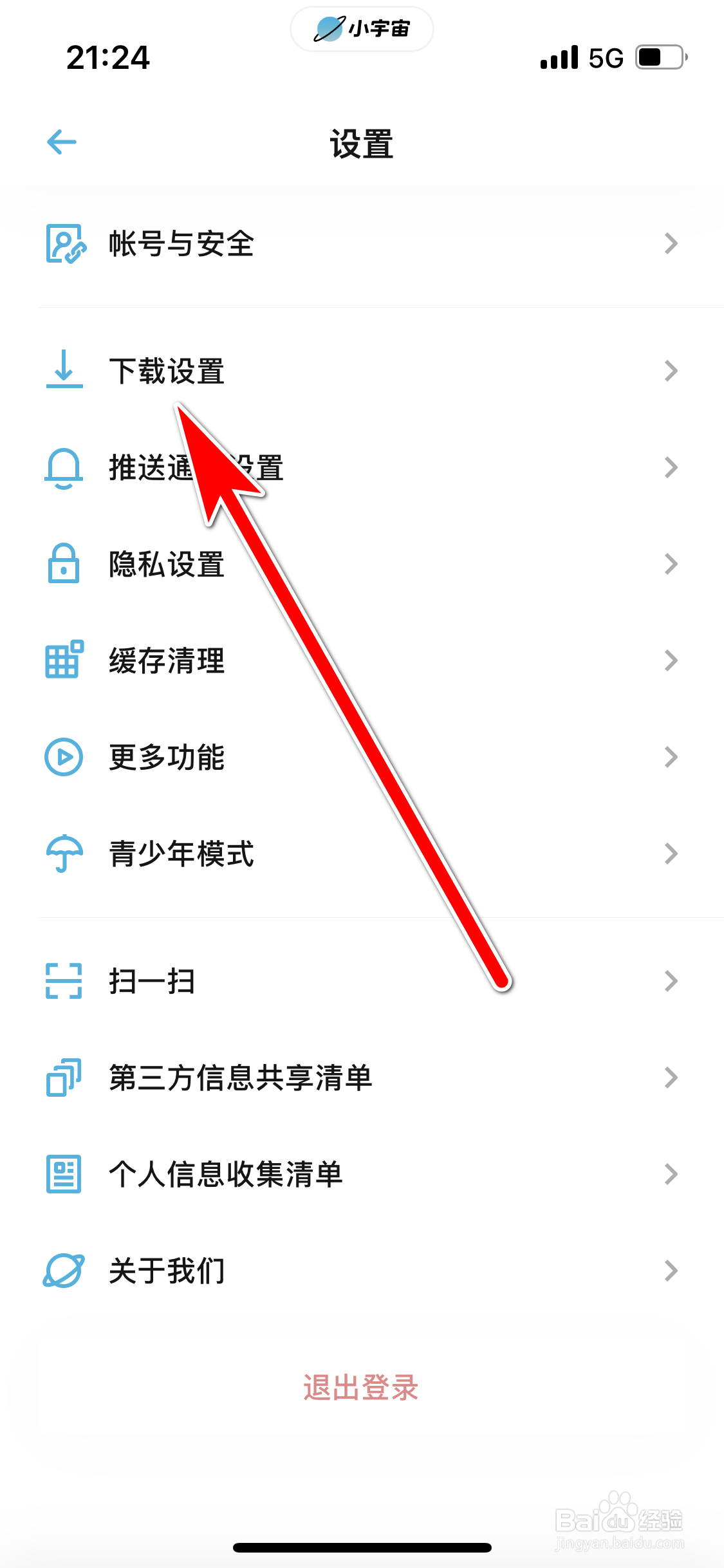Open the chevron beside 隐私设置
Screen dimensions: 724x1568
coord(672,565)
